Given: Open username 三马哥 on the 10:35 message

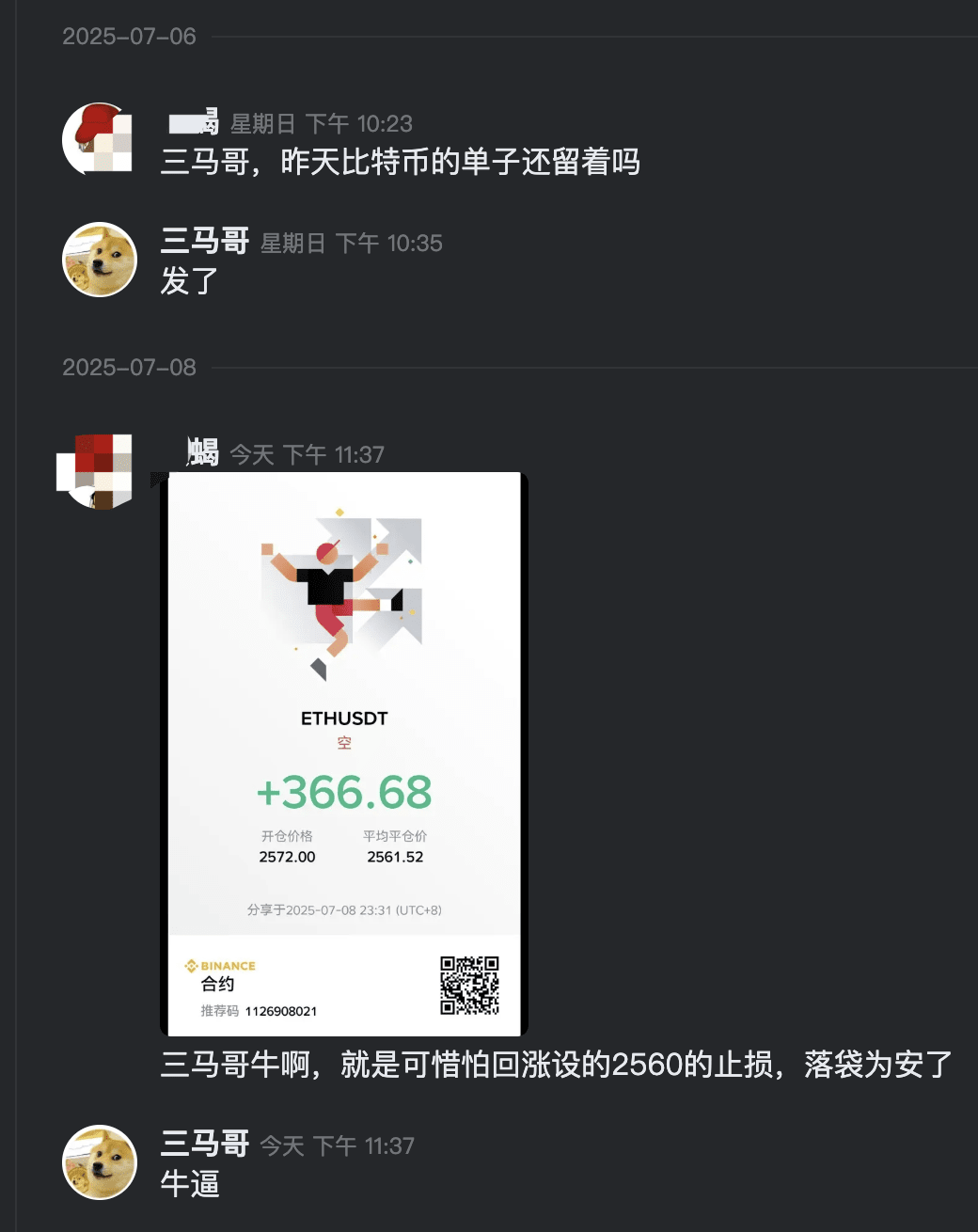Looking at the screenshot, I should (205, 242).
